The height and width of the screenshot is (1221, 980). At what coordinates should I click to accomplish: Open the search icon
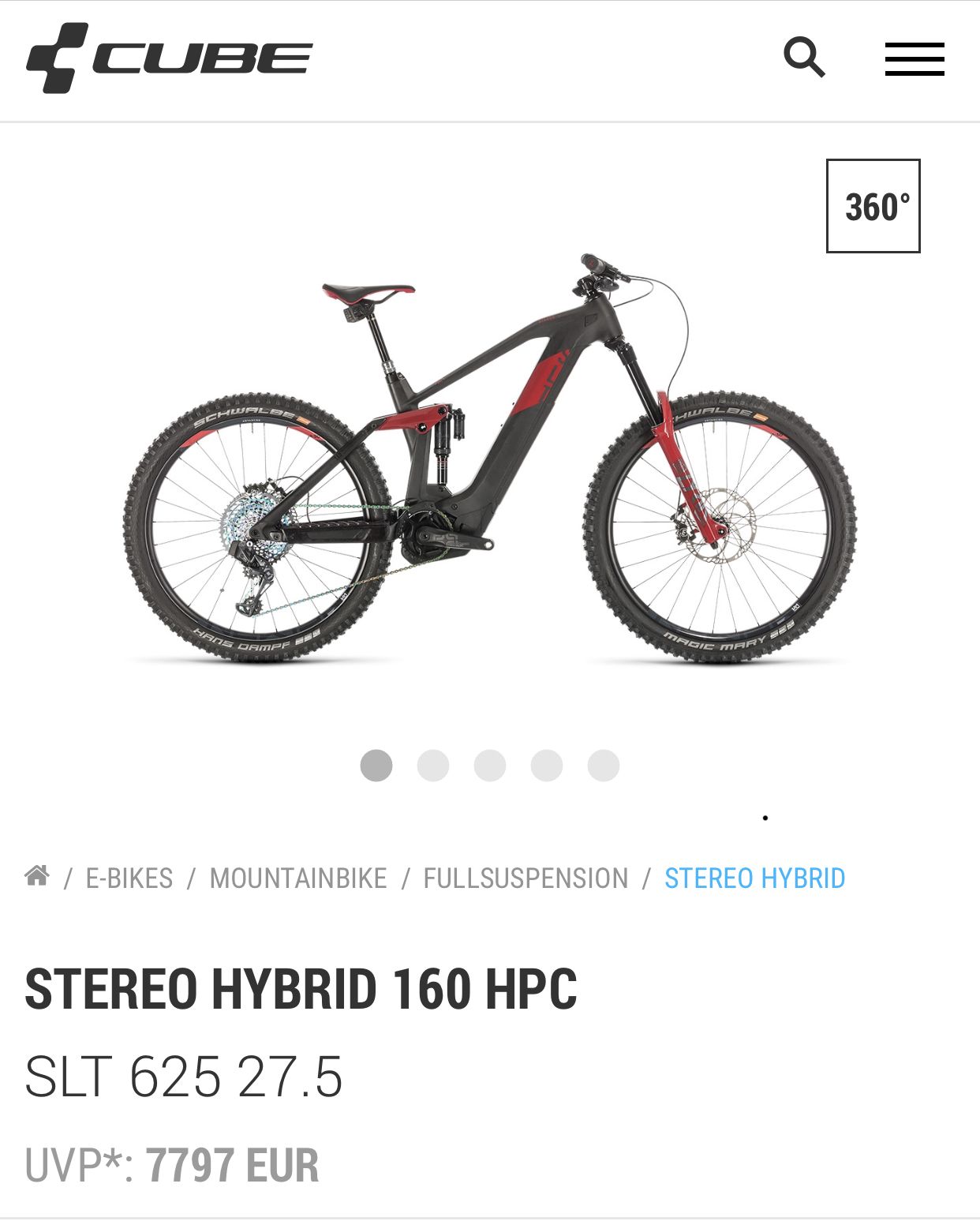tap(803, 58)
